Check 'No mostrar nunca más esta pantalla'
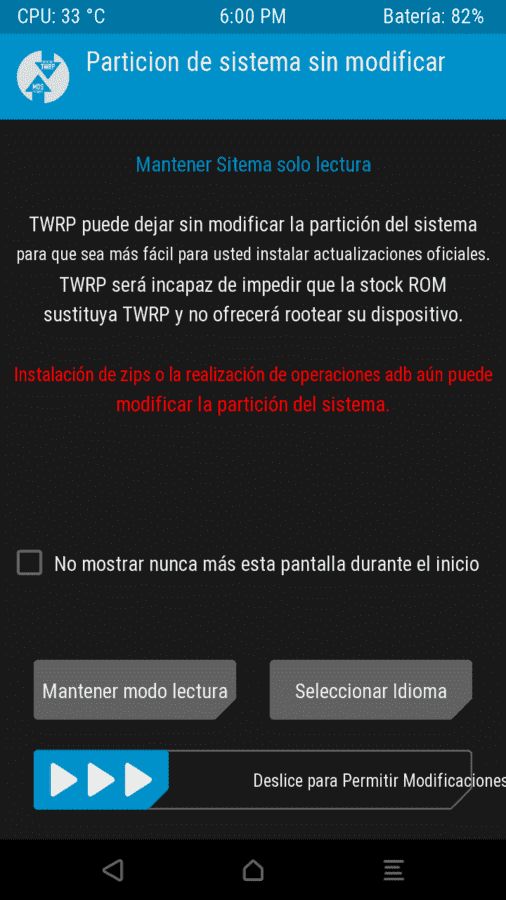 click(x=30, y=562)
